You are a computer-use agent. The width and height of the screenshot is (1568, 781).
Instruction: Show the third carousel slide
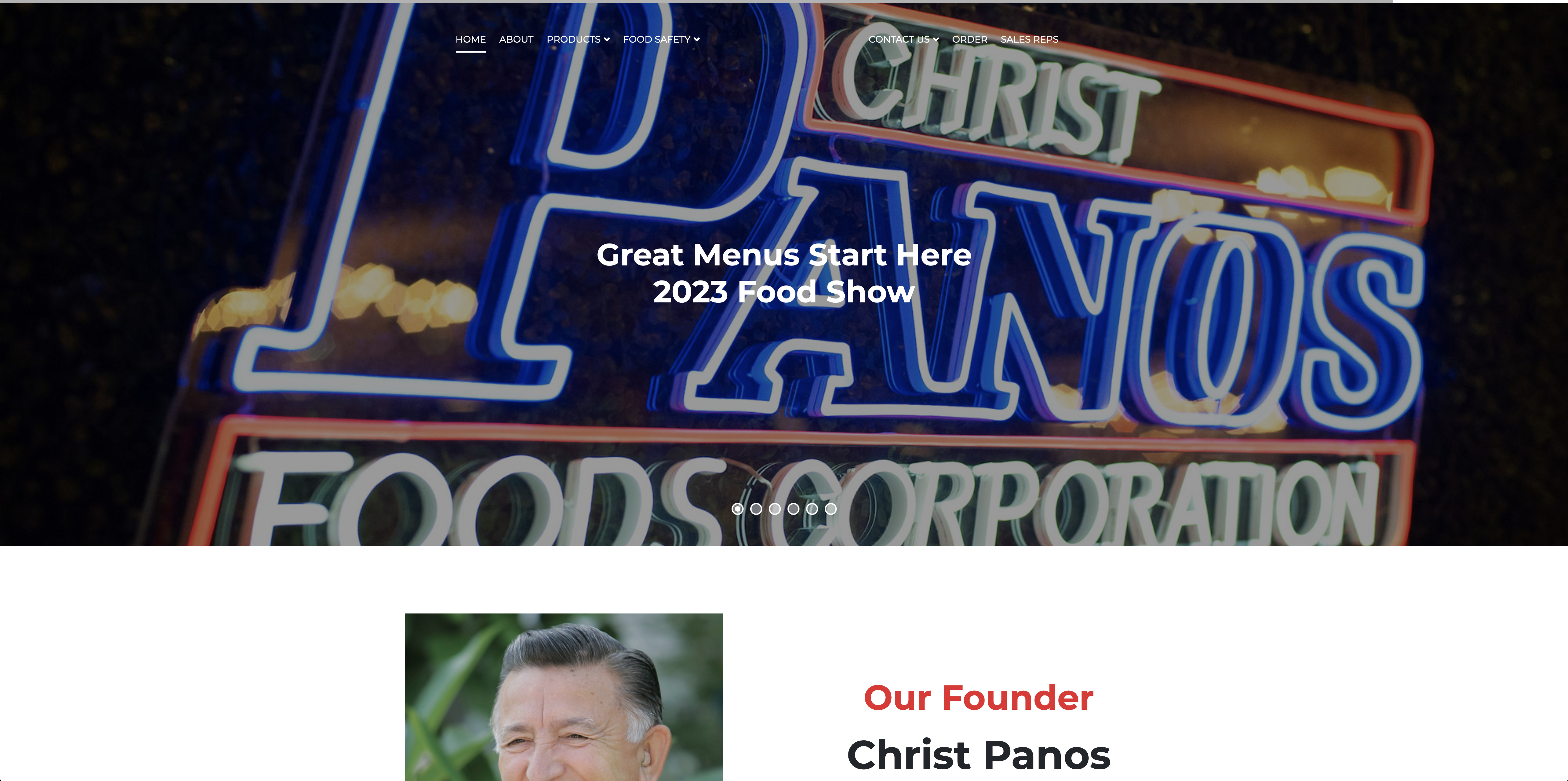click(x=774, y=509)
